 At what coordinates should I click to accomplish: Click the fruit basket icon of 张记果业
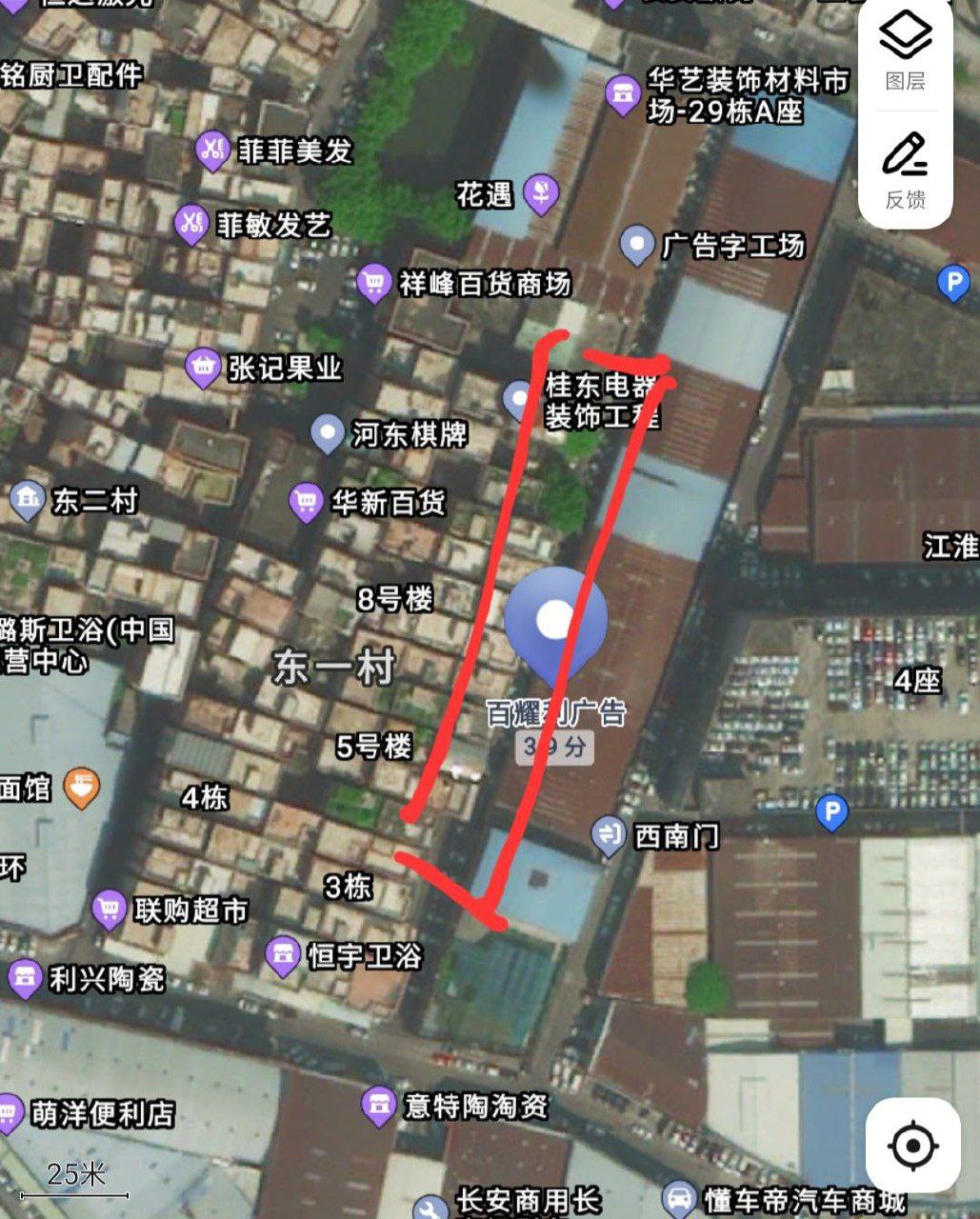pyautogui.click(x=202, y=365)
